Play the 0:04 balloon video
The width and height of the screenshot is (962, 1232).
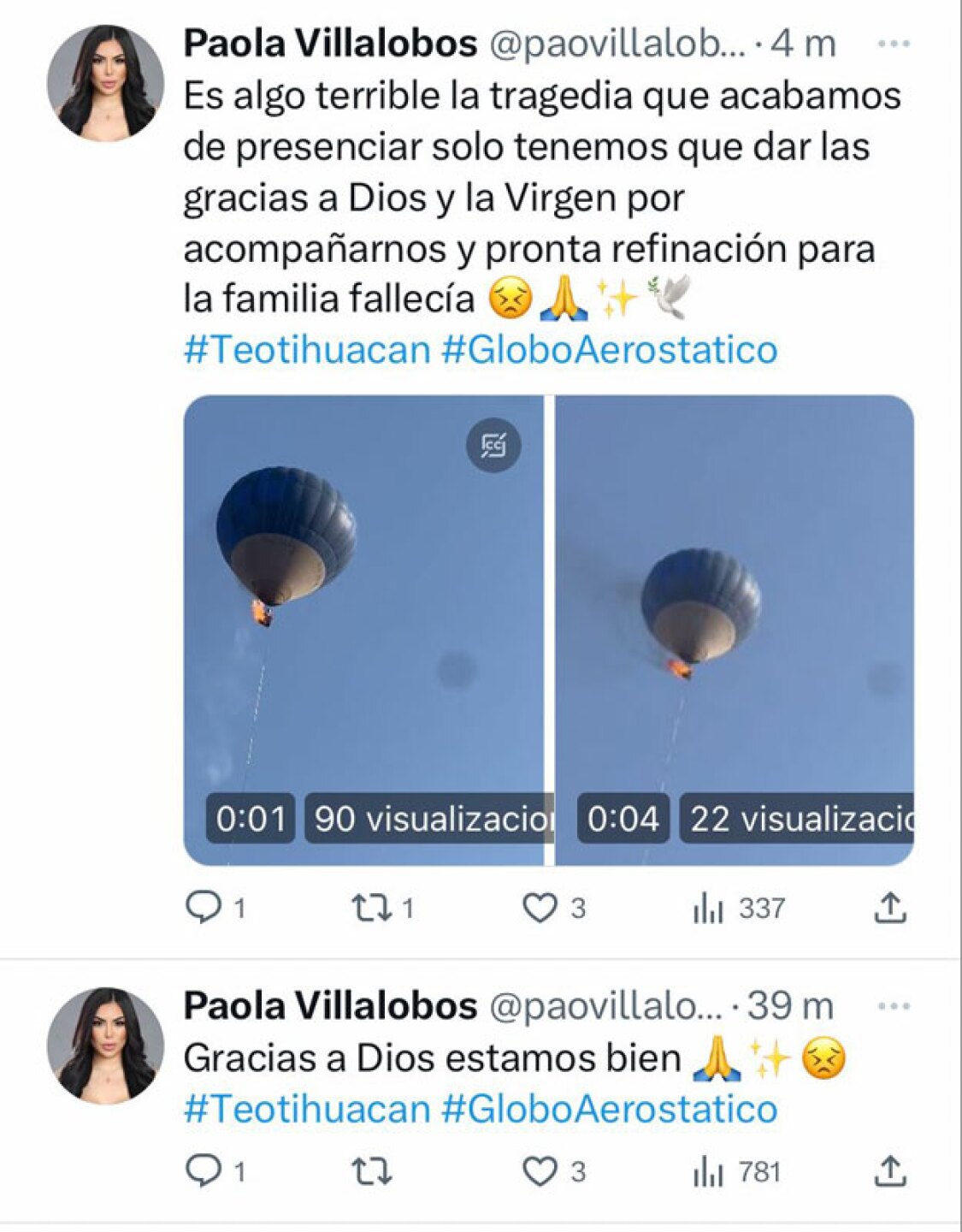coord(735,629)
